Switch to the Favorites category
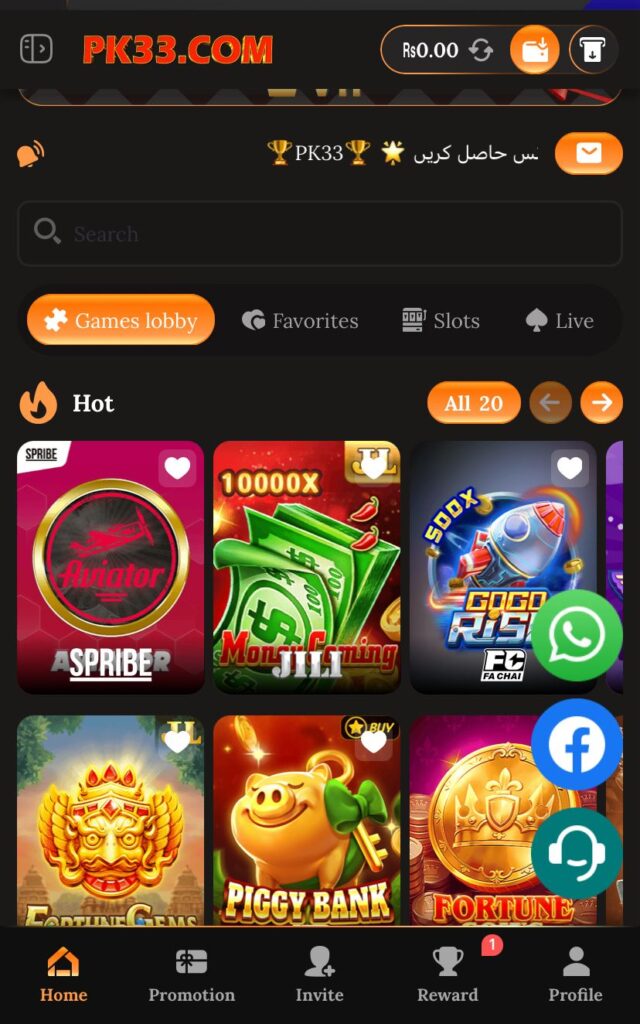 tap(300, 321)
